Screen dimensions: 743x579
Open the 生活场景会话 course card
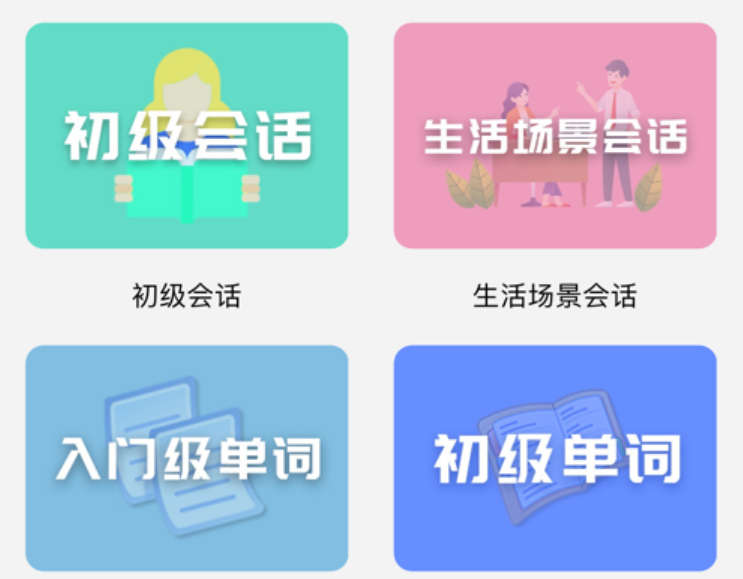(555, 136)
